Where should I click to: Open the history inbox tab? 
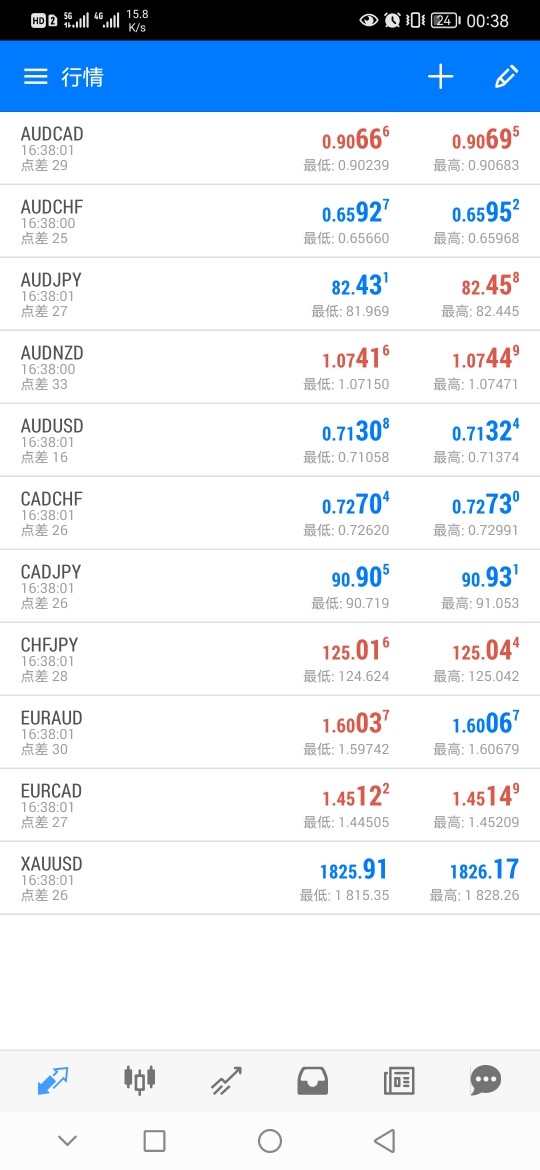(313, 1080)
